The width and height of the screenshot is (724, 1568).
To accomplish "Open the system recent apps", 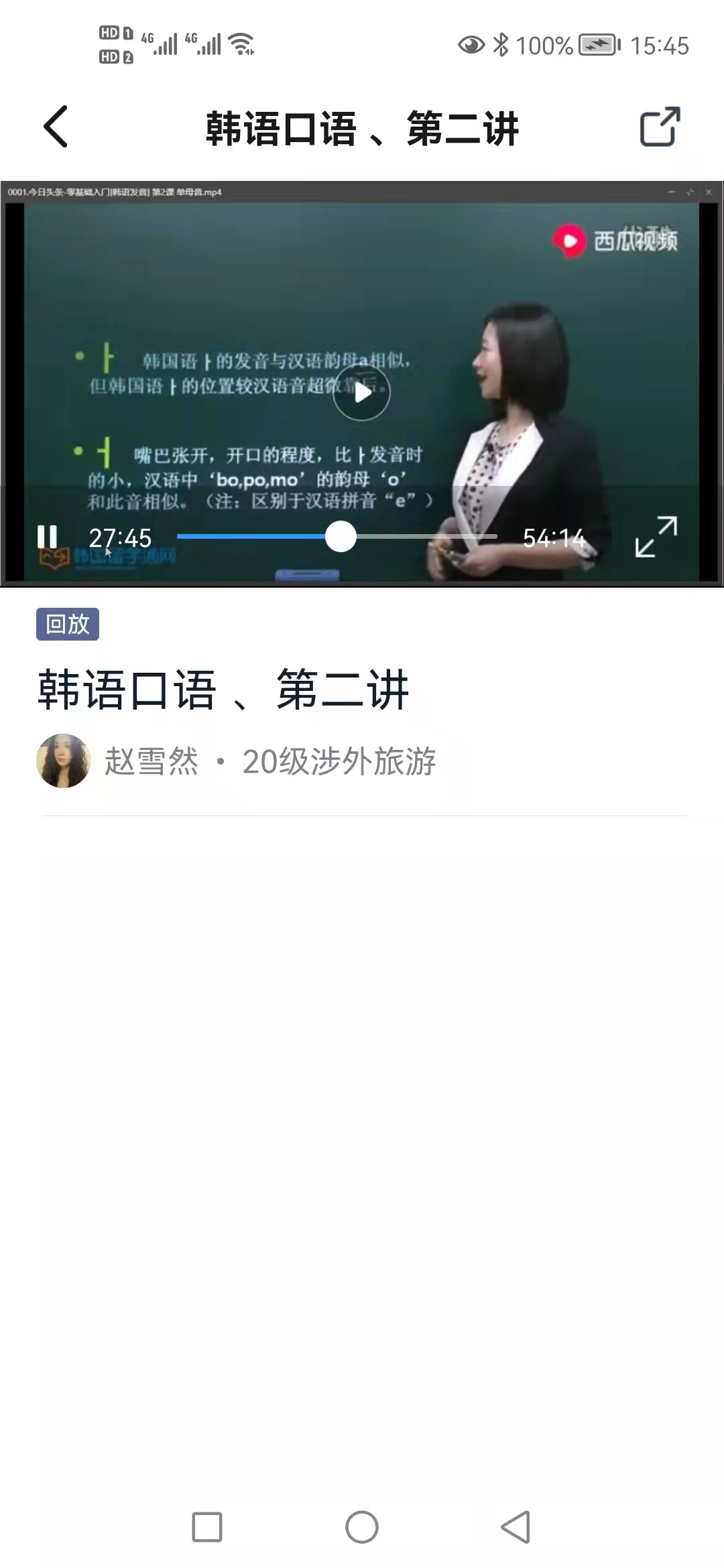I will click(207, 1527).
